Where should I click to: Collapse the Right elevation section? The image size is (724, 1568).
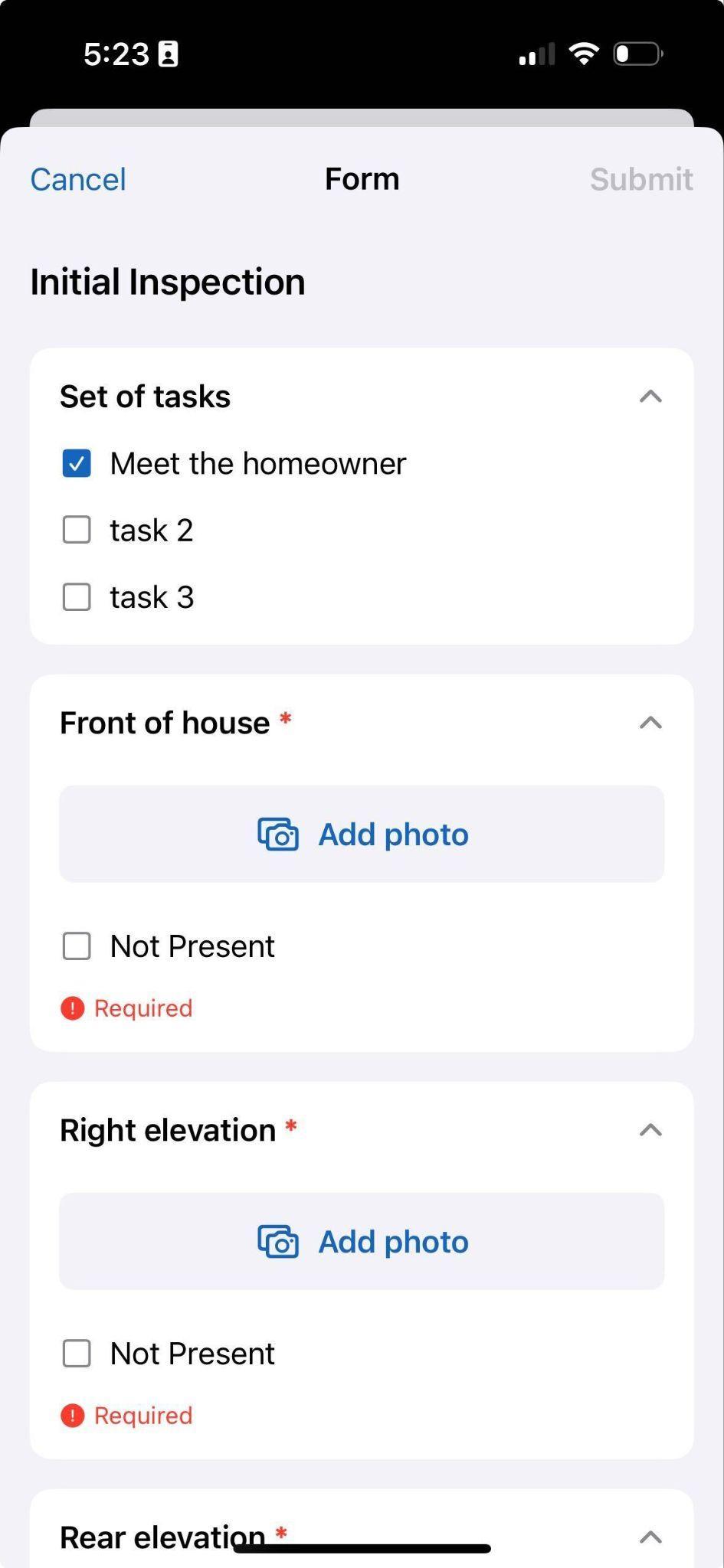click(650, 1130)
